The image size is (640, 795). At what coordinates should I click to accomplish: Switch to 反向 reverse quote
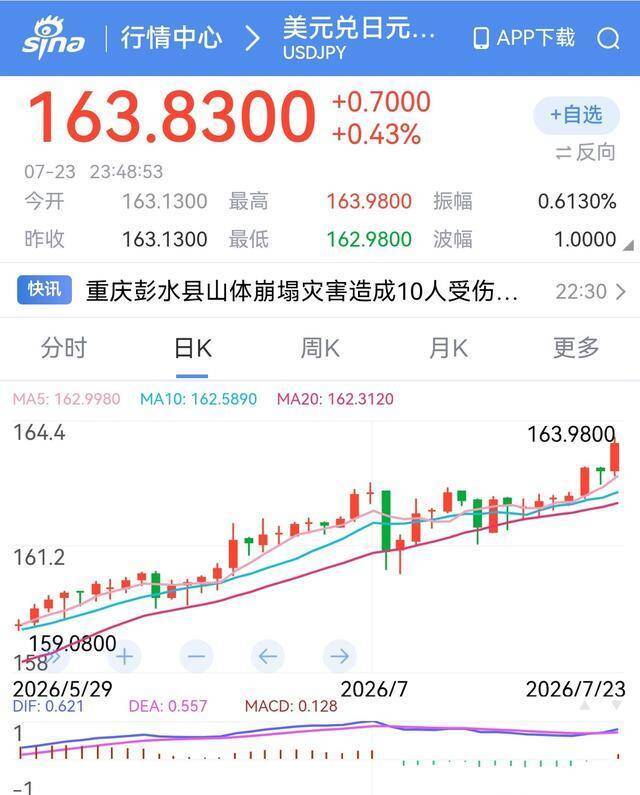pos(585,152)
